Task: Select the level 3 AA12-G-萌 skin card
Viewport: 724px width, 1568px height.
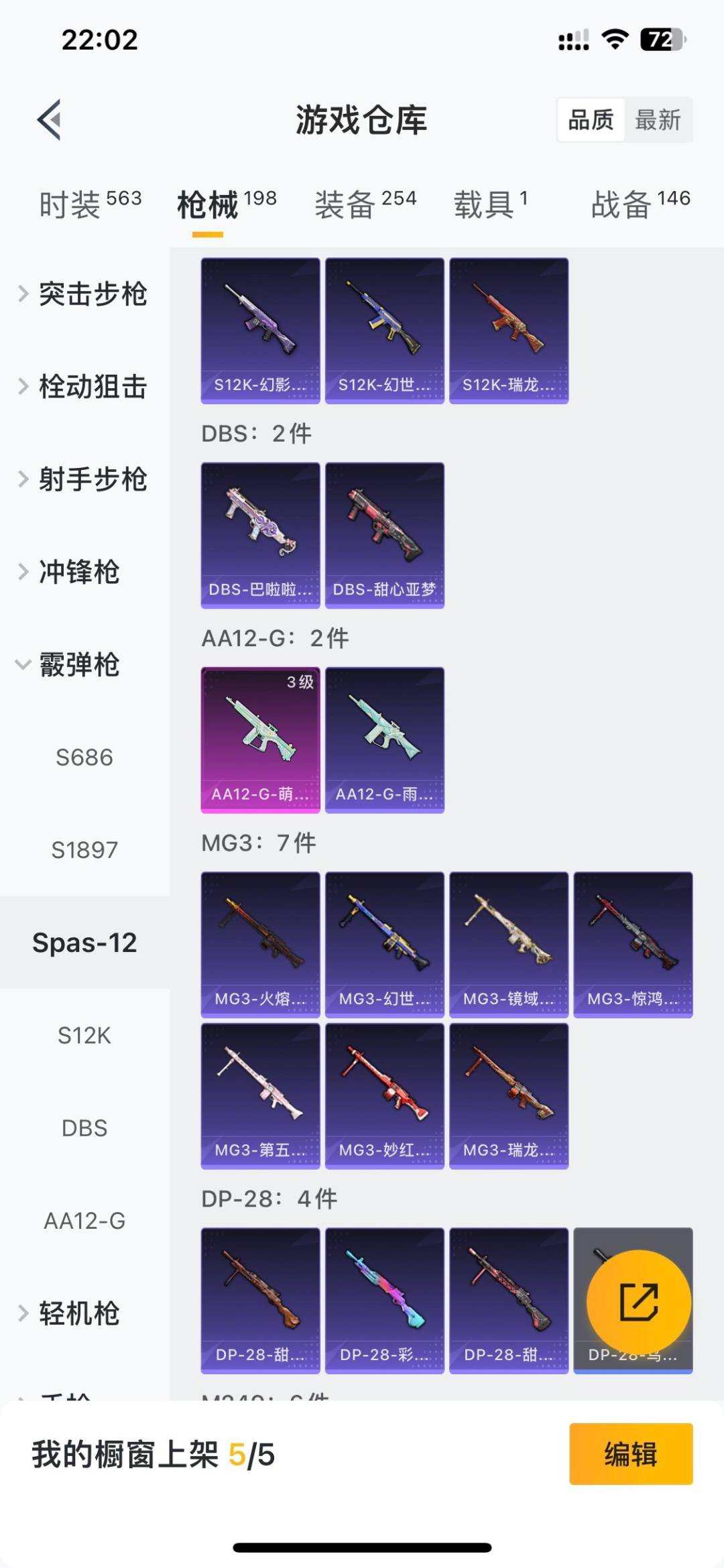Action: (260, 738)
